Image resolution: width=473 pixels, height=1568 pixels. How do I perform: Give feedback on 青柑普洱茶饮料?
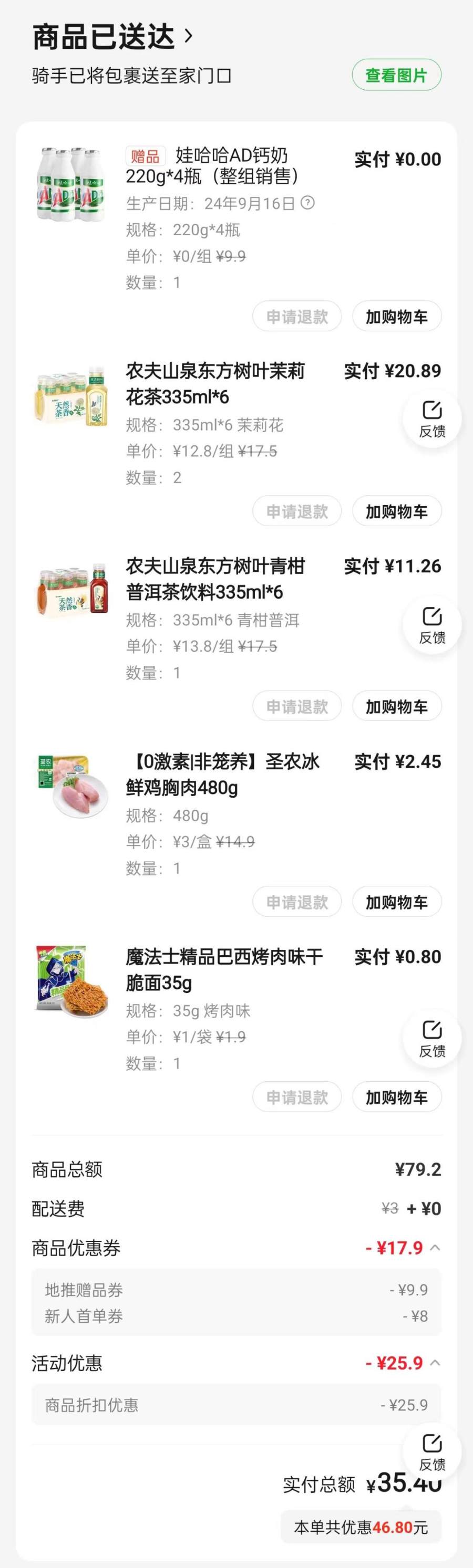[x=431, y=624]
